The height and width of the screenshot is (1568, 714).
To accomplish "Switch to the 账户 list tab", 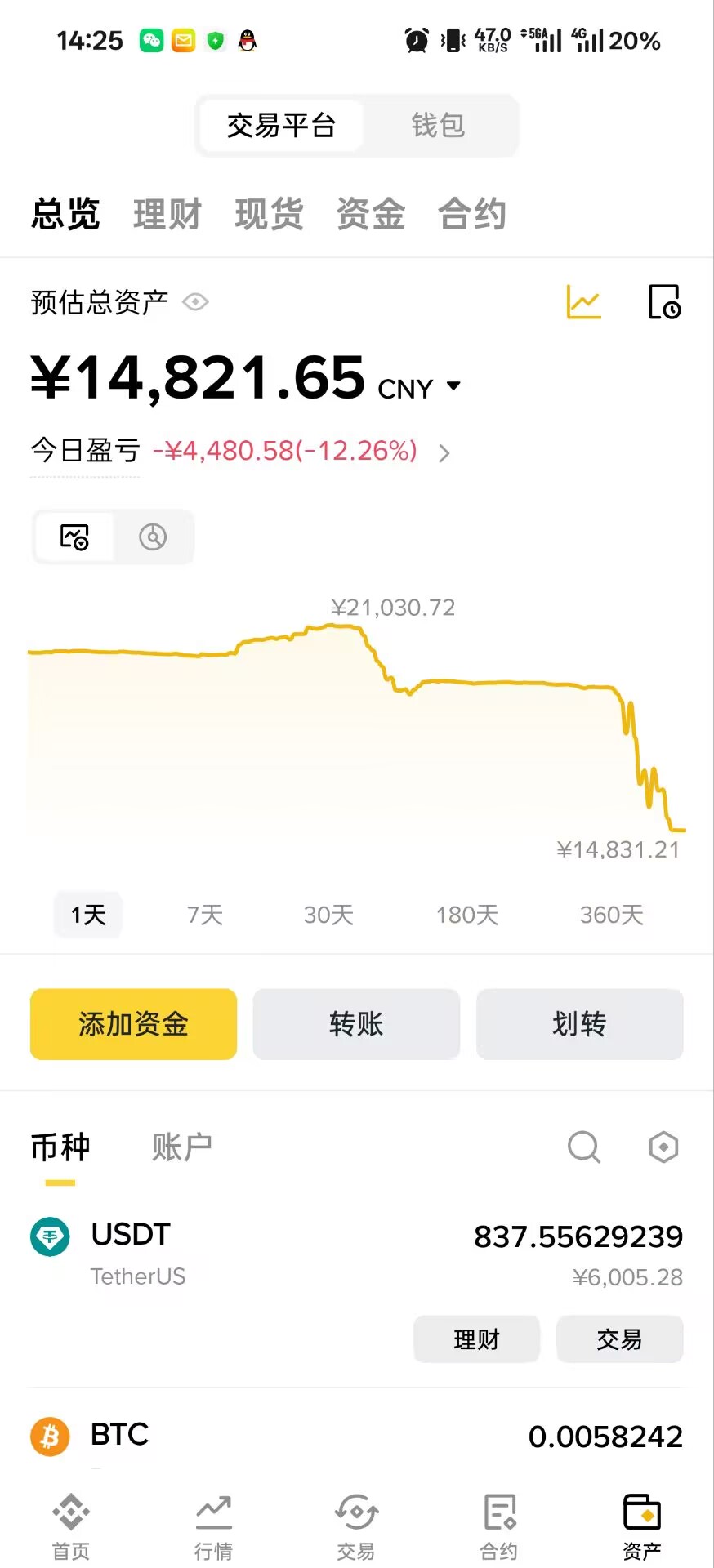I will 181,1147.
